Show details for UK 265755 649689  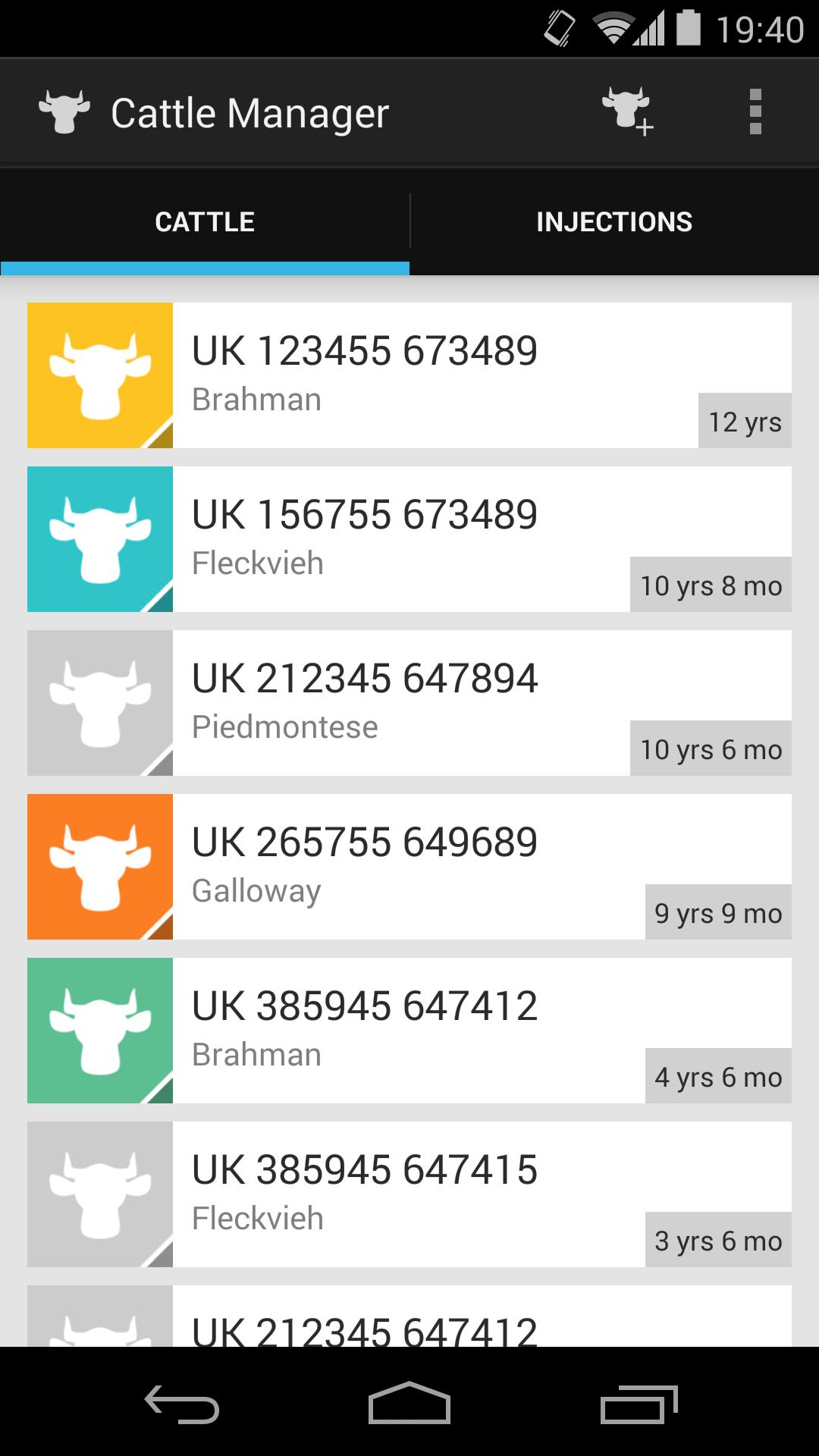tap(409, 867)
